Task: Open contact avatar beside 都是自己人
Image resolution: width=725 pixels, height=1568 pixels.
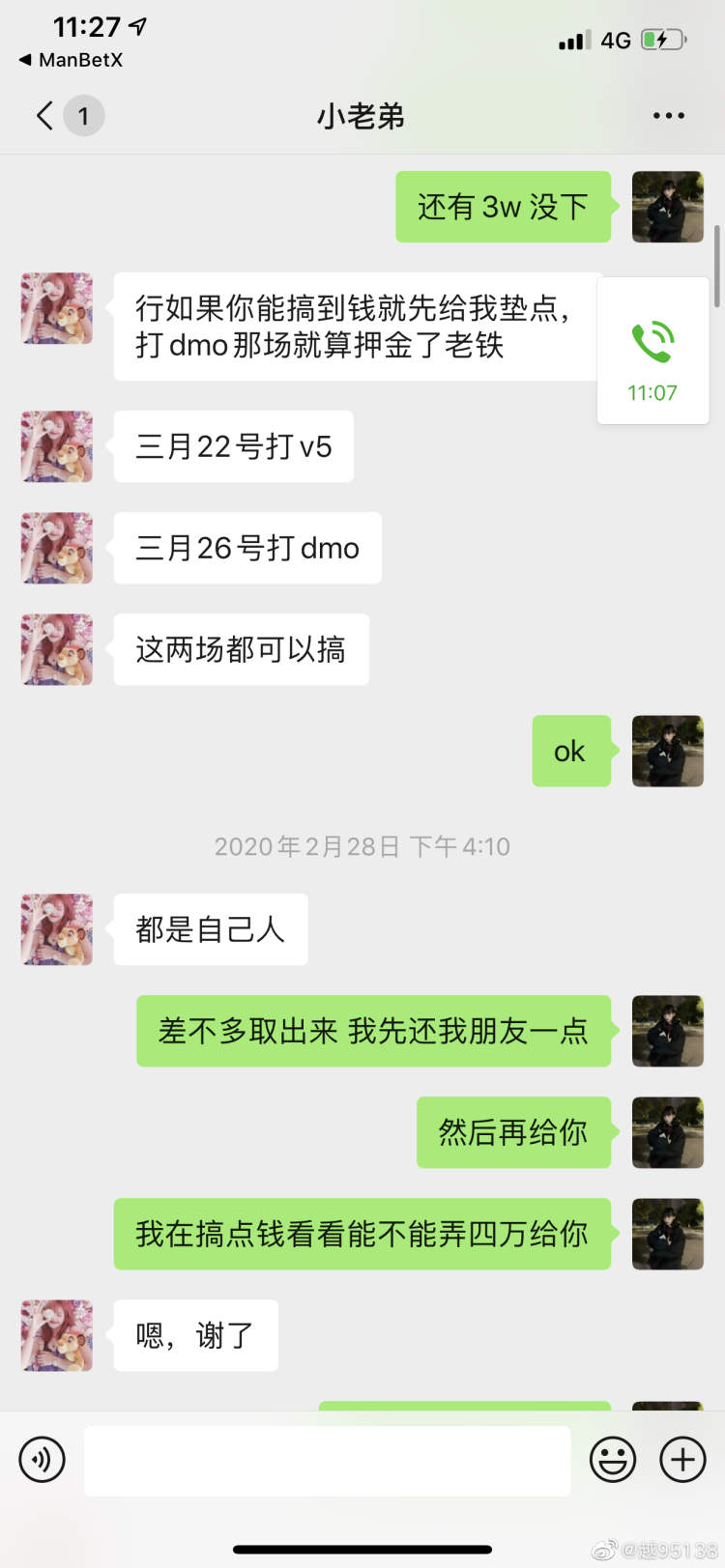Action: [x=57, y=929]
